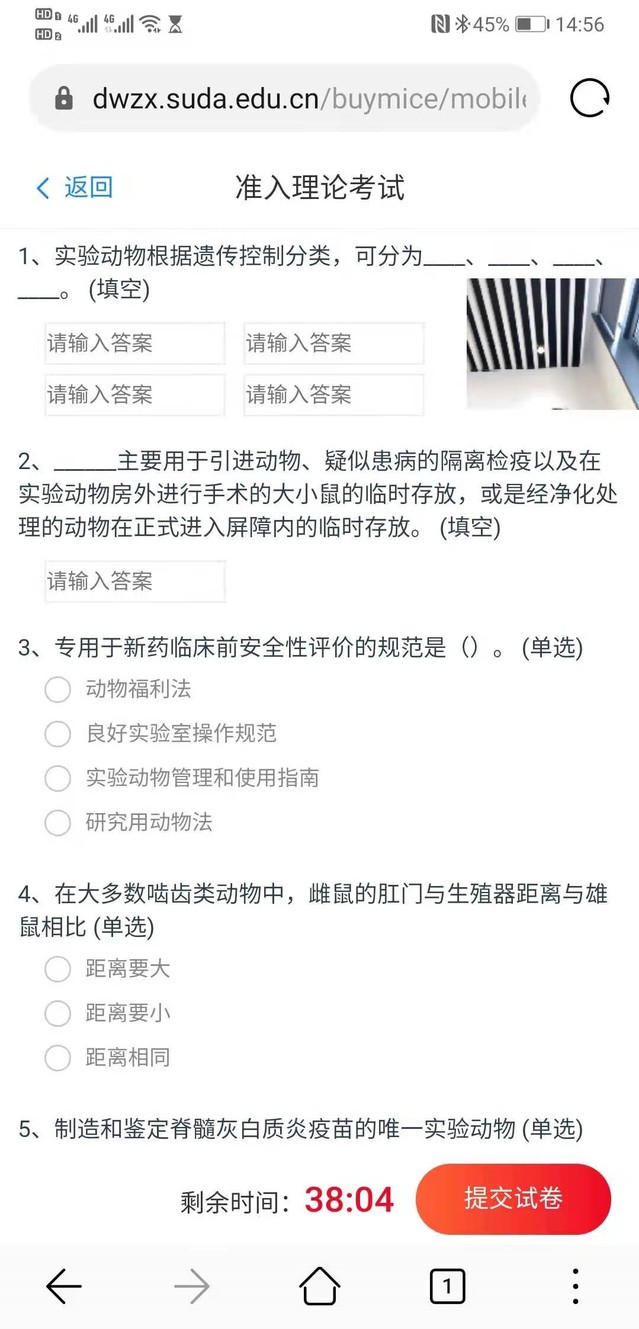Choose 研究用动物法 option
The image size is (639, 1329).
tap(58, 822)
